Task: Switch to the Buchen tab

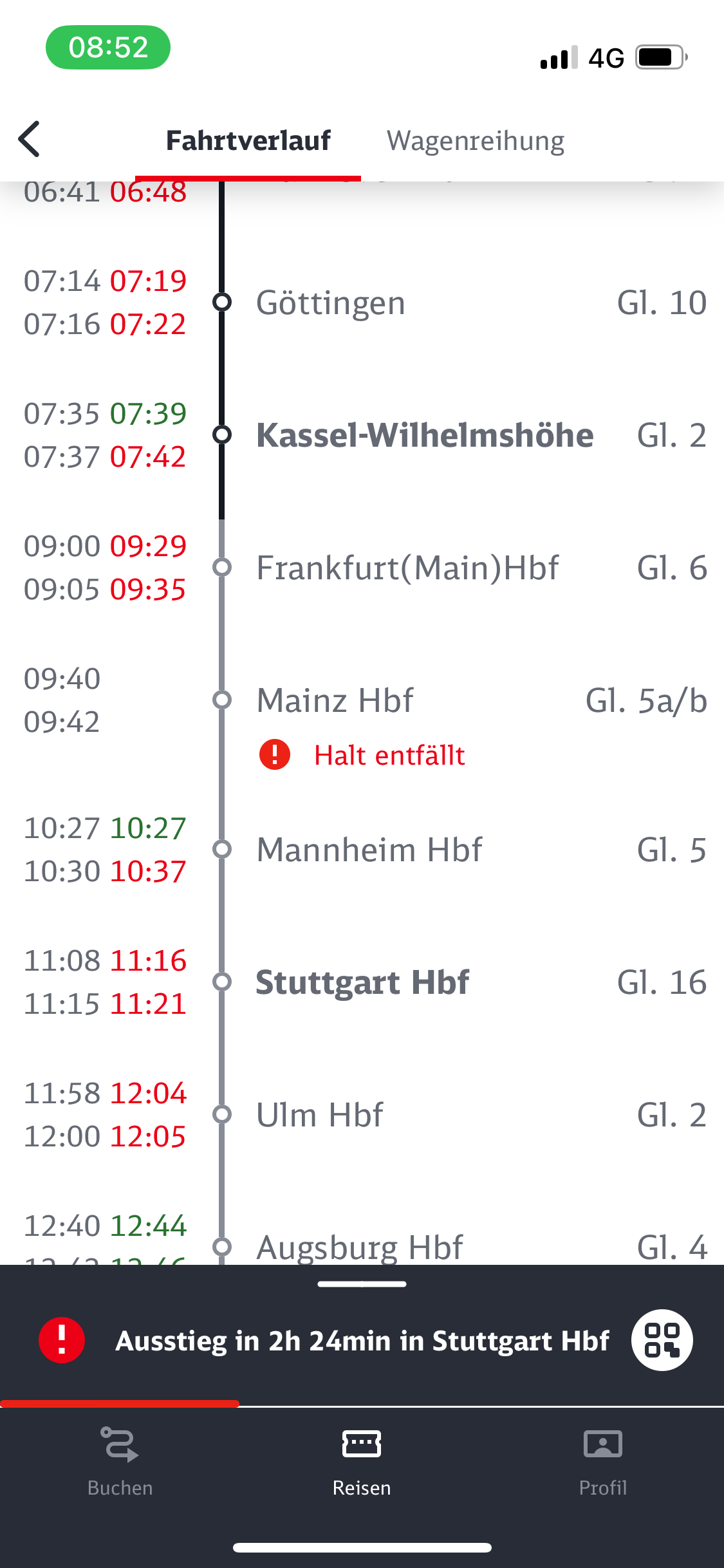Action: pyautogui.click(x=120, y=1462)
